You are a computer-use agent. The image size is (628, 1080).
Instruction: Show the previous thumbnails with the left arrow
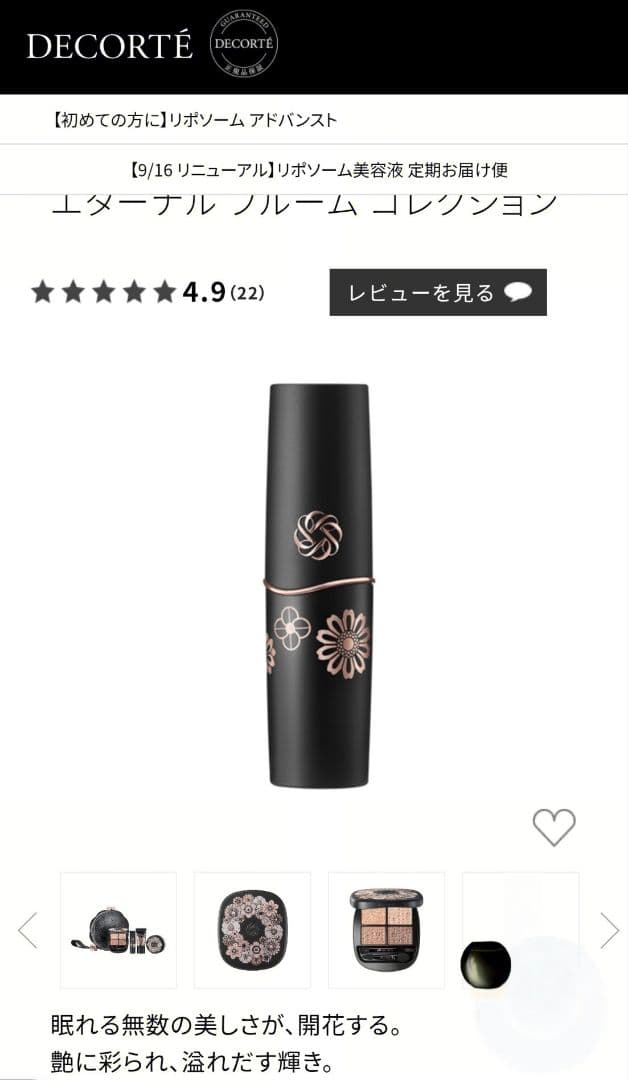28,930
